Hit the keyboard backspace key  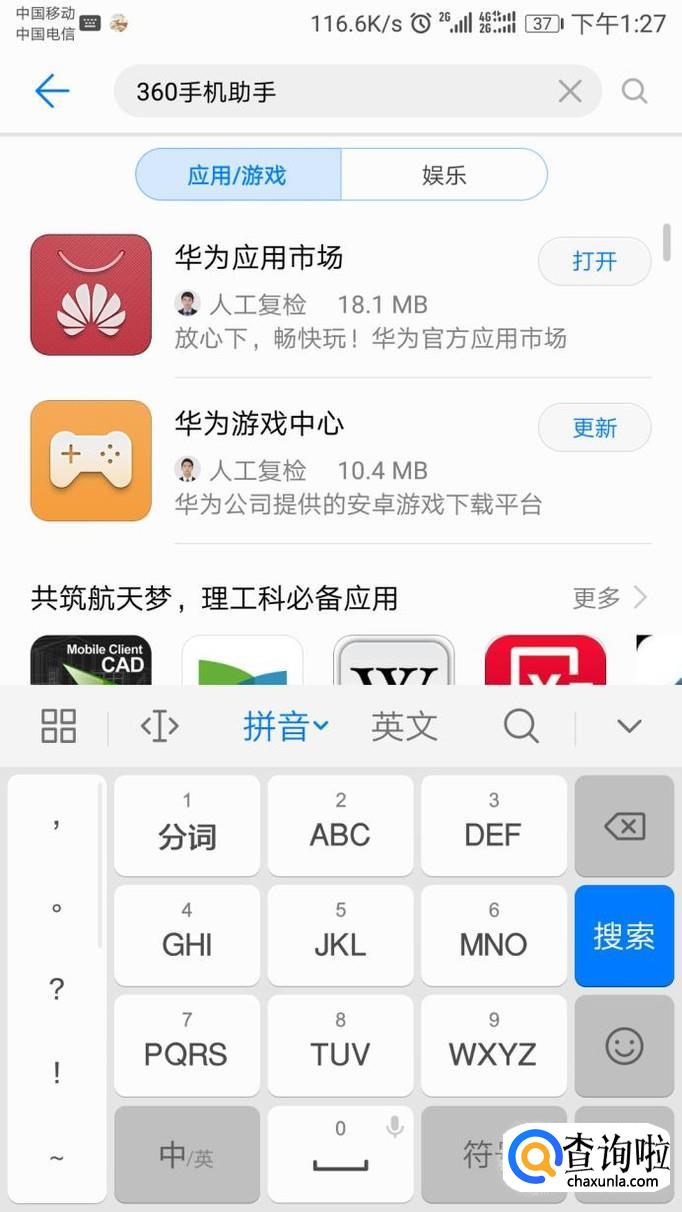(x=624, y=827)
